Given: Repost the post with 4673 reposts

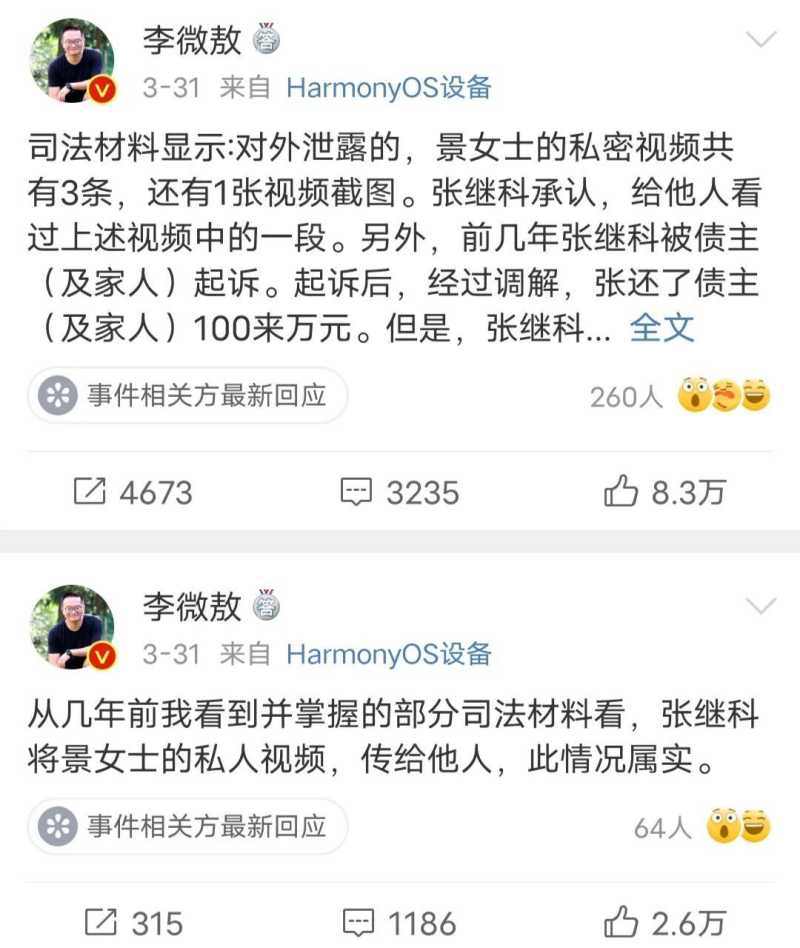Looking at the screenshot, I should pos(132,492).
